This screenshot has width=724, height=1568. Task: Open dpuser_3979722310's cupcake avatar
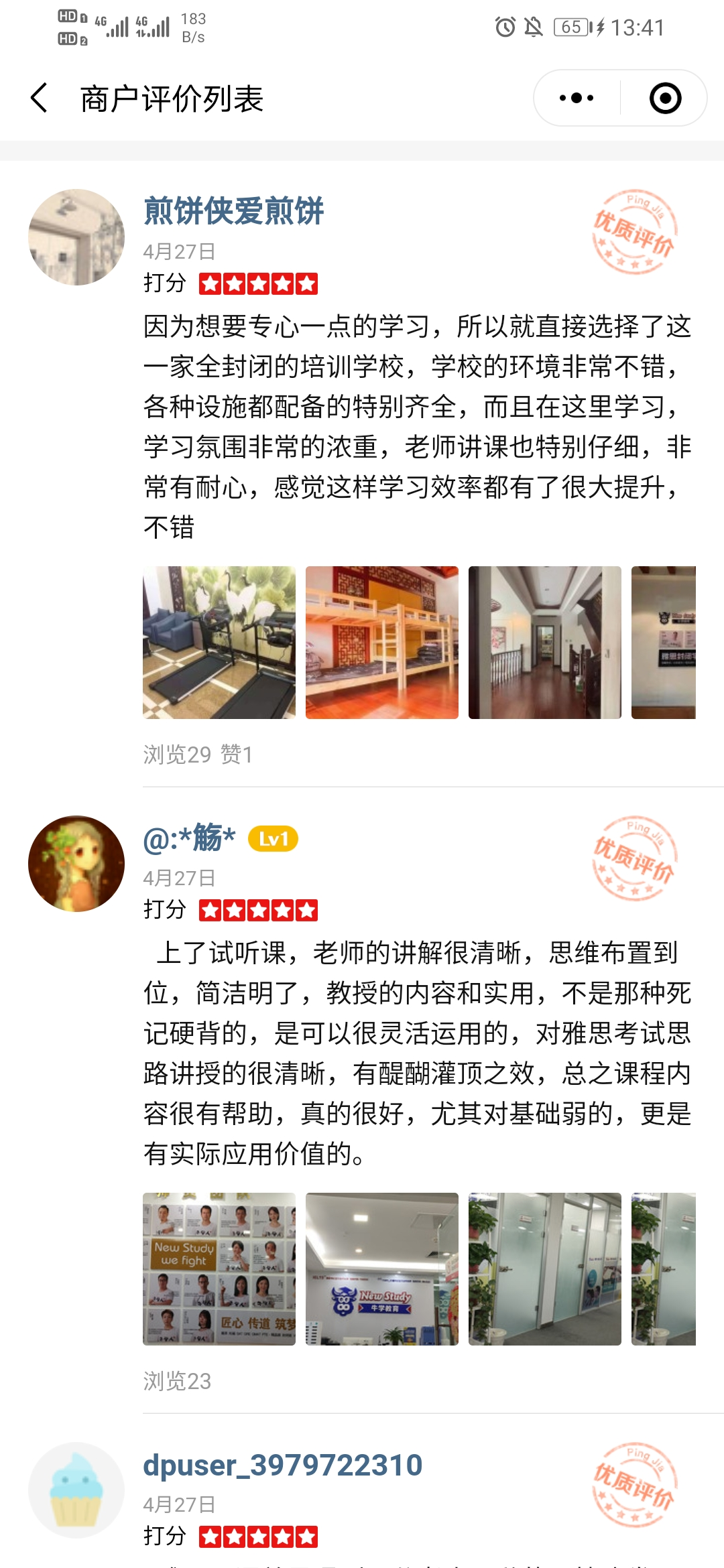[76, 1490]
